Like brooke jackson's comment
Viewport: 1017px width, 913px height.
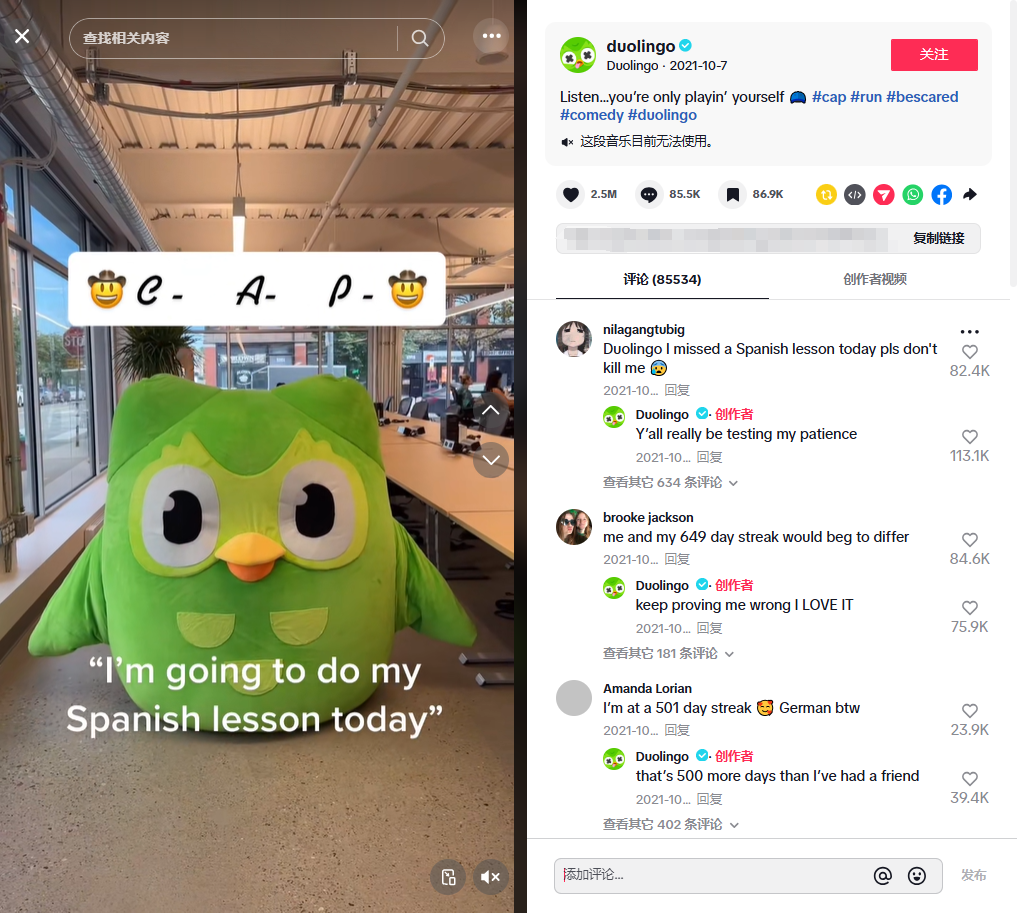(969, 540)
